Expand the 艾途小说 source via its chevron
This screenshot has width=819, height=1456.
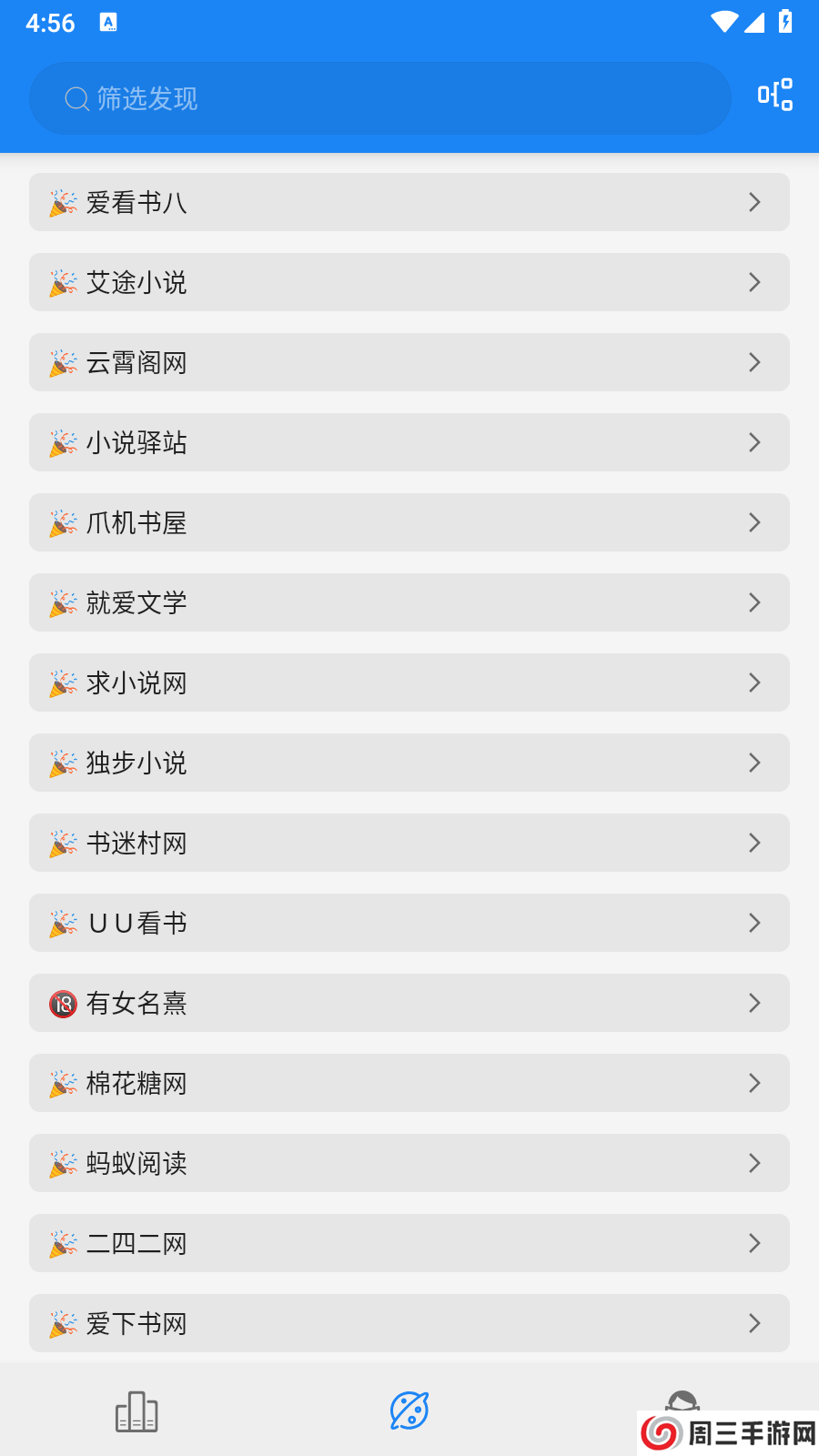[754, 282]
